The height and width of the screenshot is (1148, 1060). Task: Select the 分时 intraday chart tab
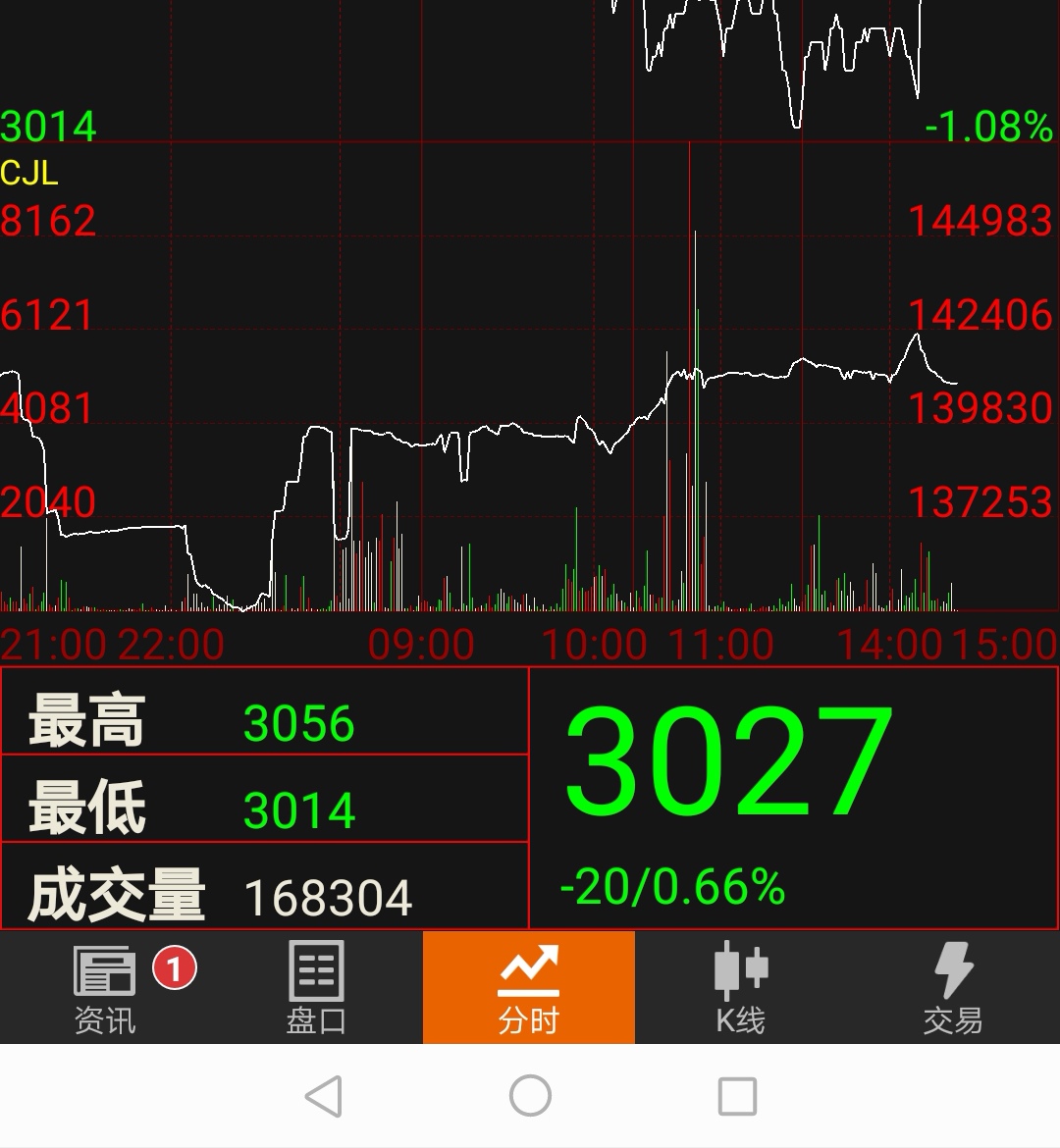point(528,988)
